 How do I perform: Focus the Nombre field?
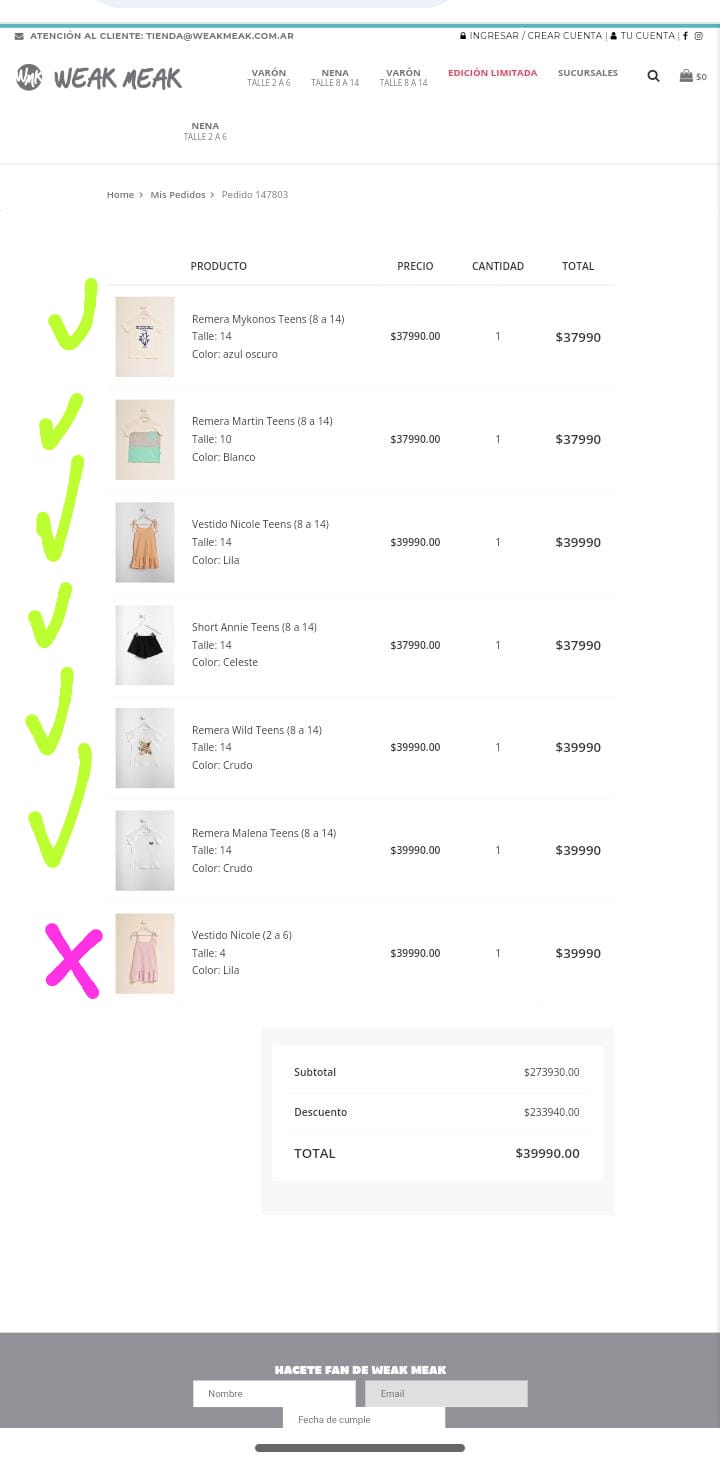pyautogui.click(x=274, y=1393)
